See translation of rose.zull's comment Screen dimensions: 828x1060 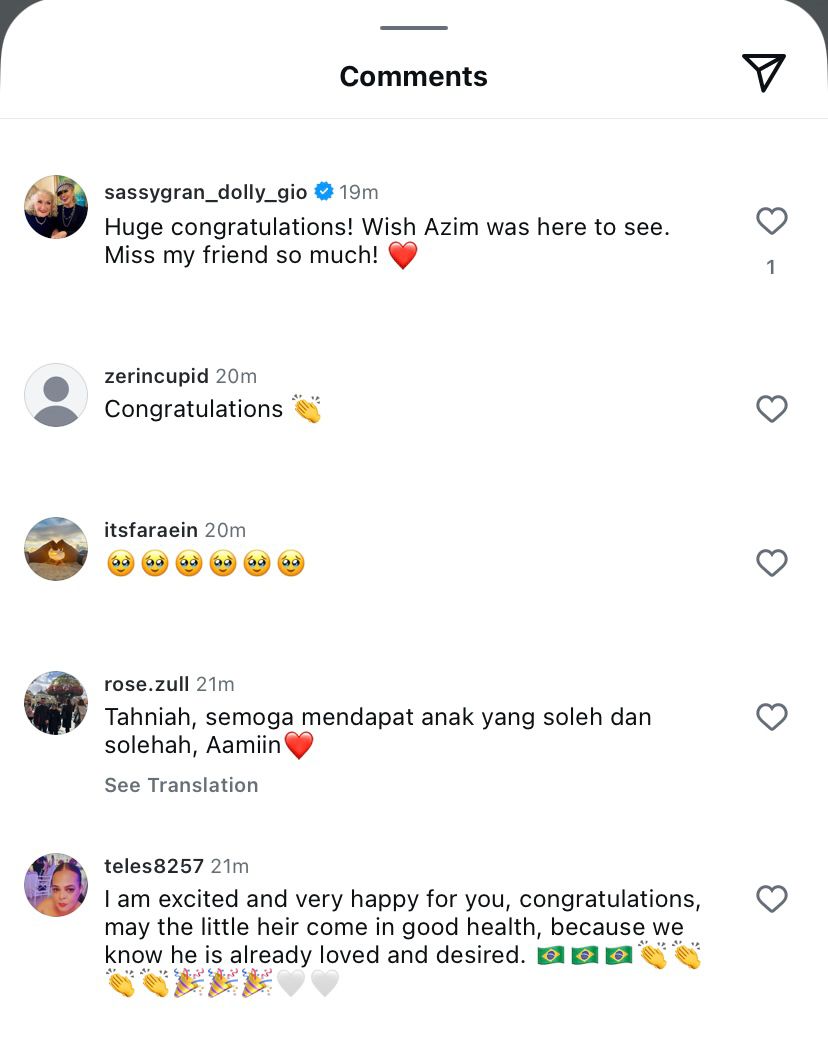[181, 785]
